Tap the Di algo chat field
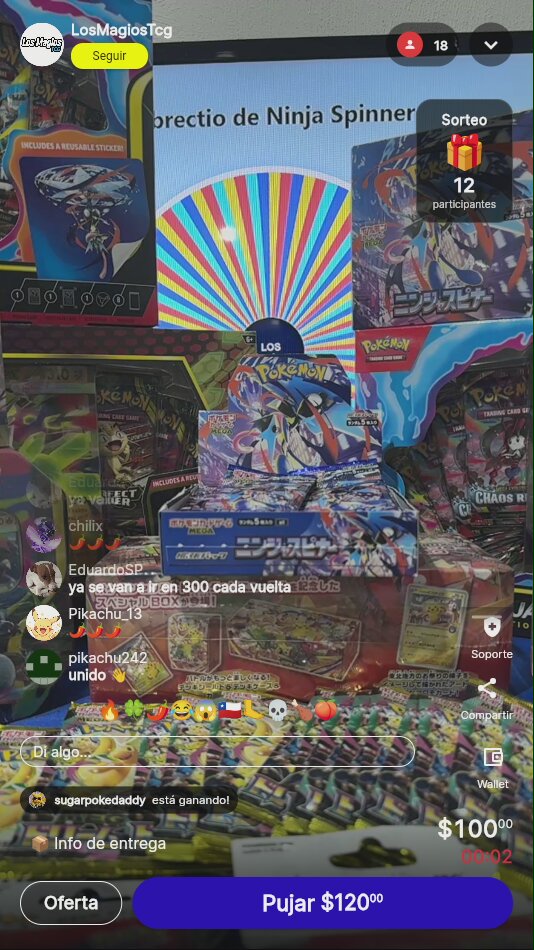The height and width of the screenshot is (950, 534). pyautogui.click(x=218, y=752)
